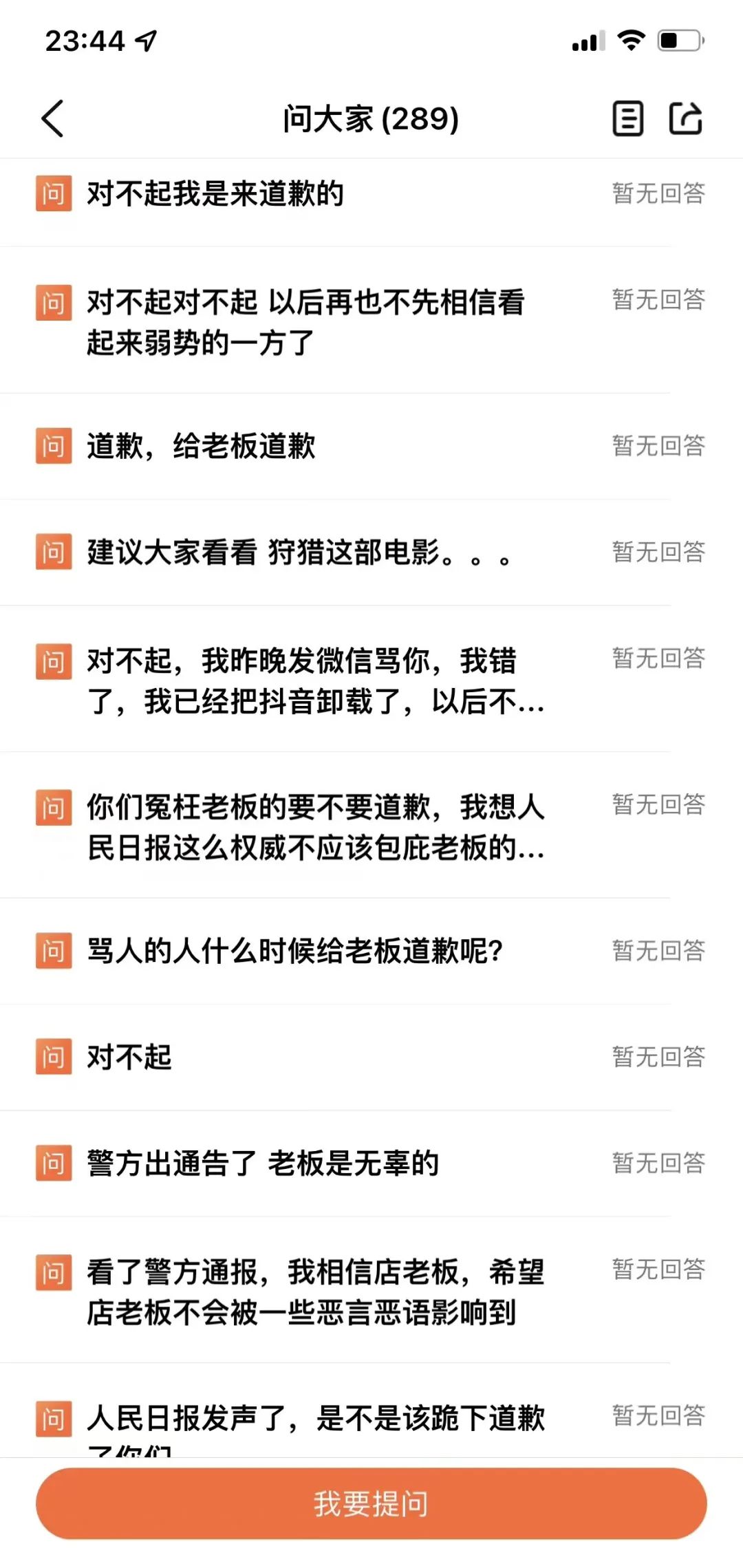Tap 暂无回答 beside the 警方通报 question
The width and height of the screenshot is (743, 1568).
[657, 1271]
